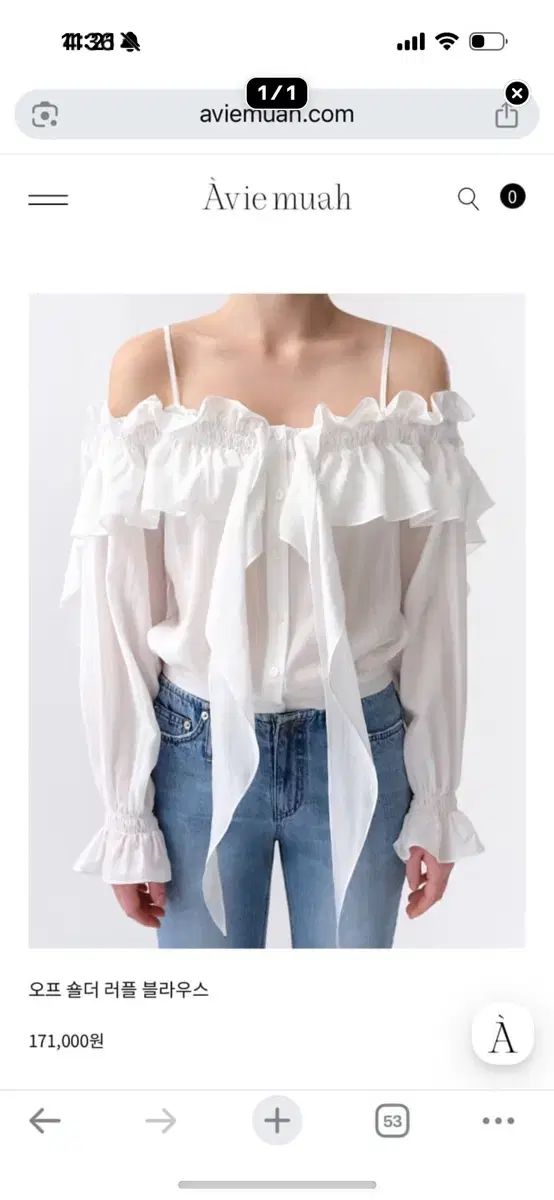Close the image viewer with the X
Viewport: 554px width, 1200px height.
pos(516,94)
